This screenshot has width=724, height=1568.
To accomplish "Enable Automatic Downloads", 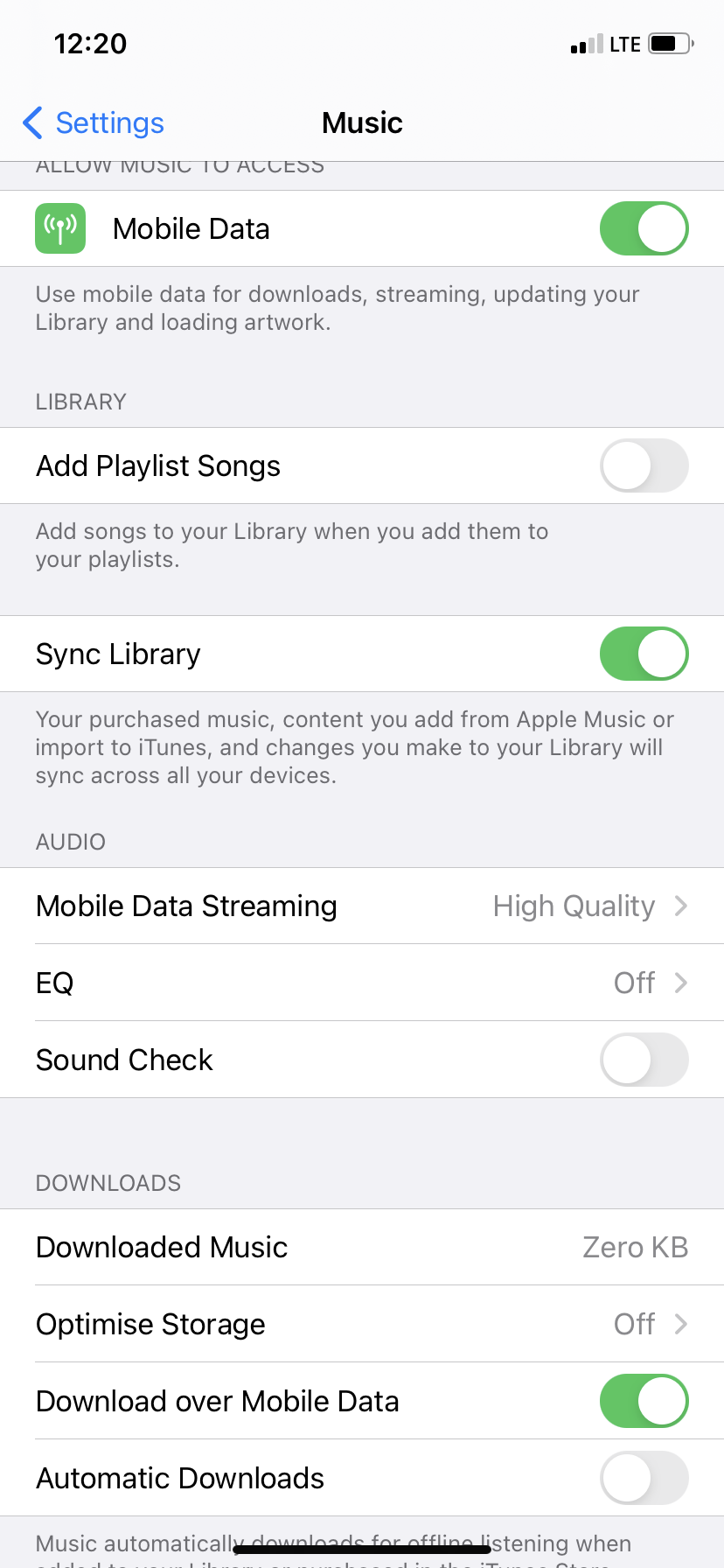I will click(644, 1478).
